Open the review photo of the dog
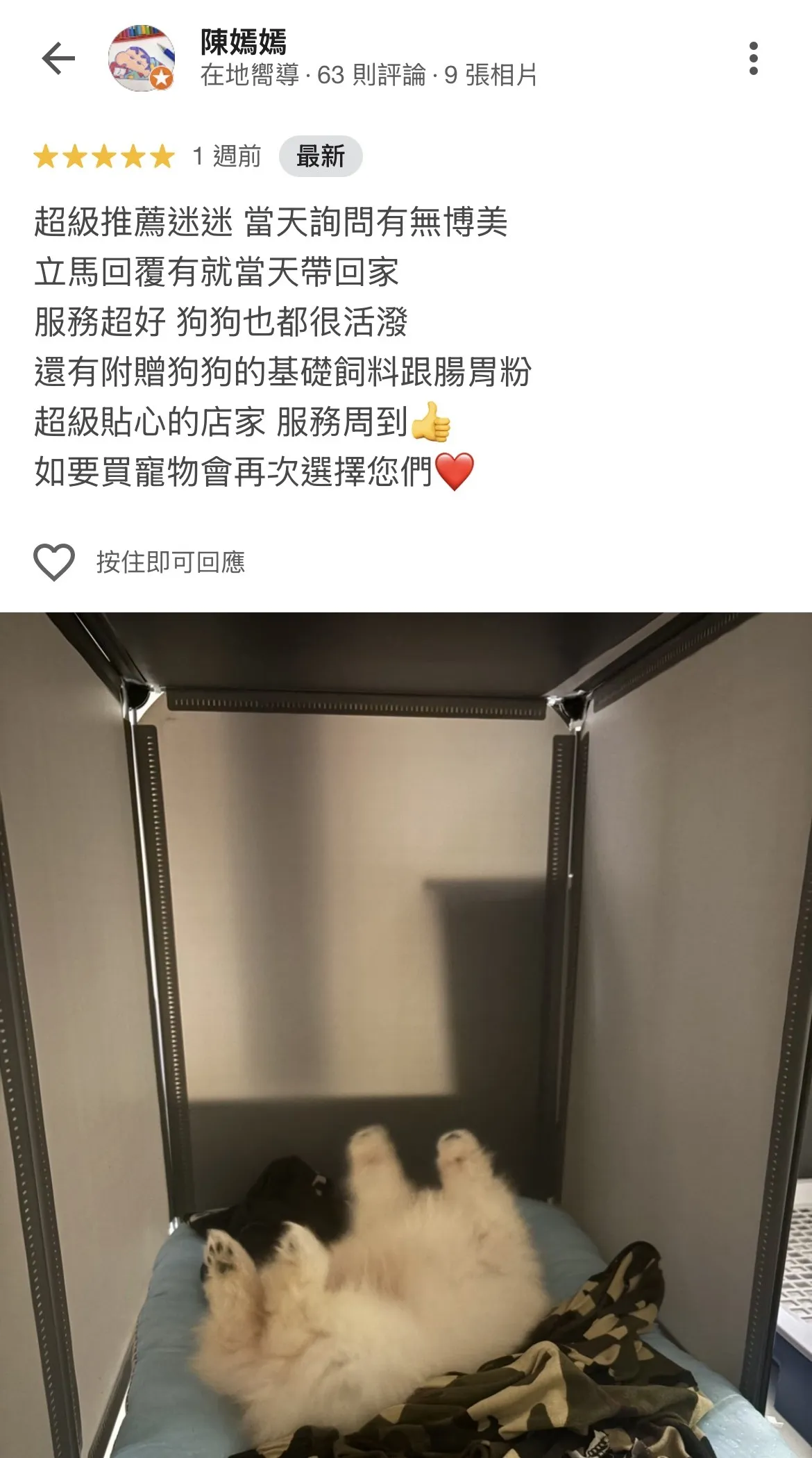 click(406, 1034)
